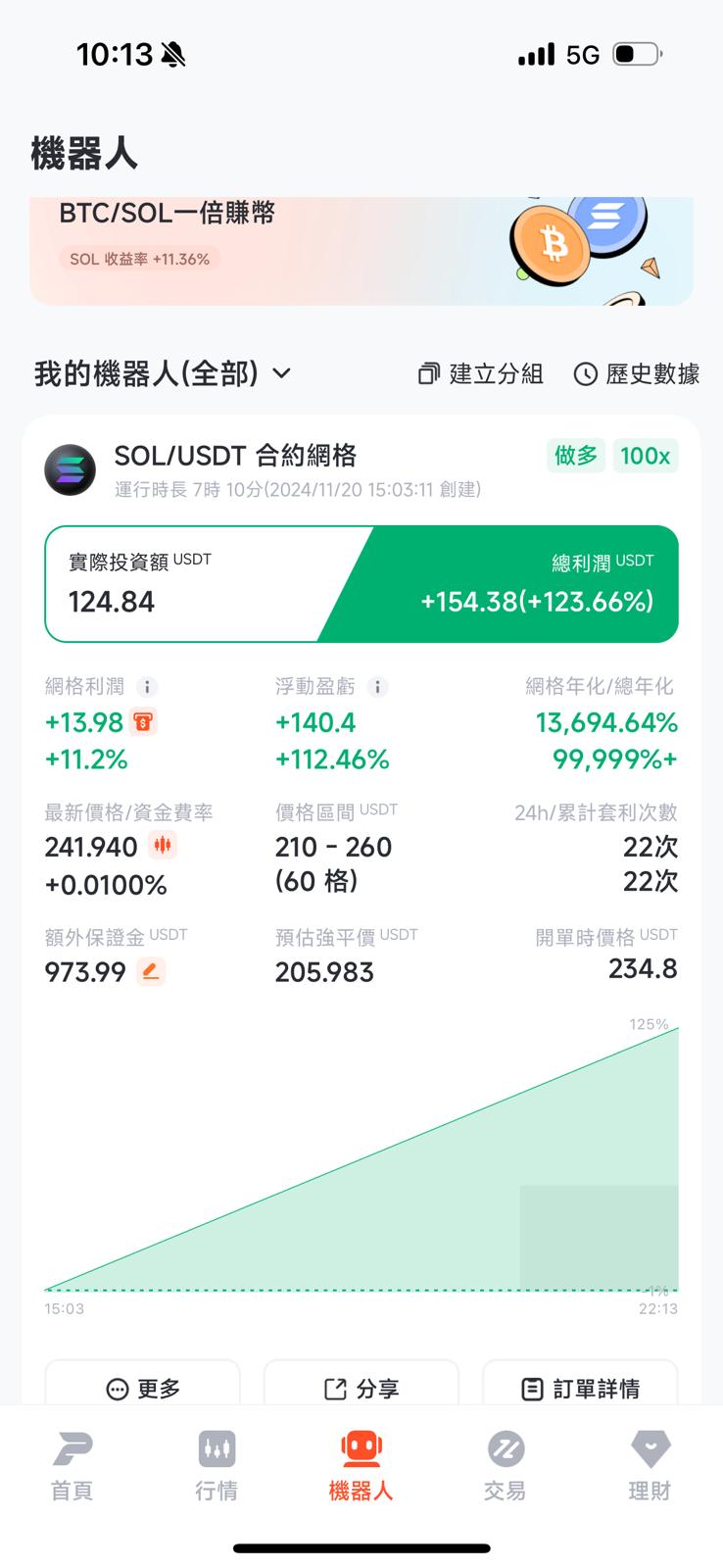Switch to the 首頁 tab
The width and height of the screenshot is (723, 1568).
(72, 1464)
